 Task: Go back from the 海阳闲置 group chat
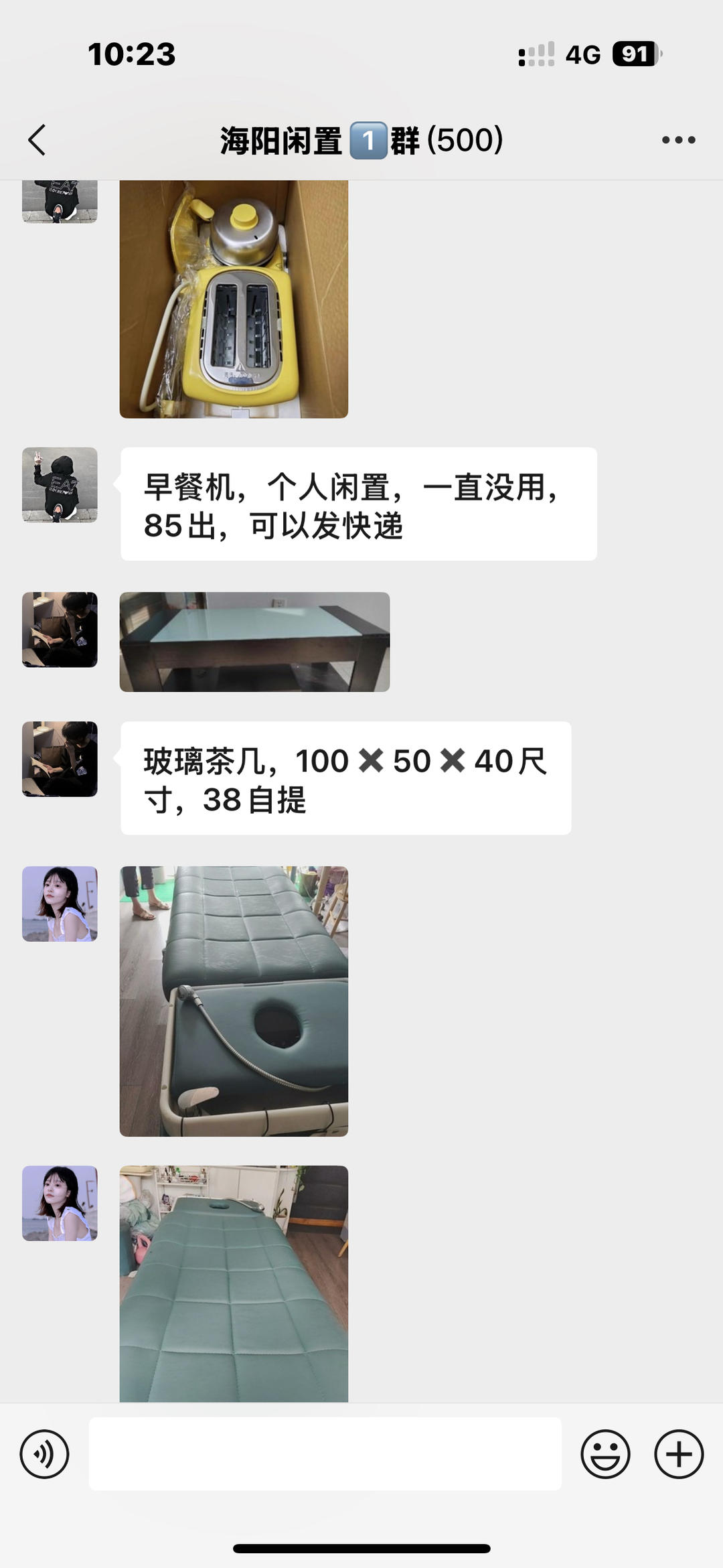click(x=37, y=140)
